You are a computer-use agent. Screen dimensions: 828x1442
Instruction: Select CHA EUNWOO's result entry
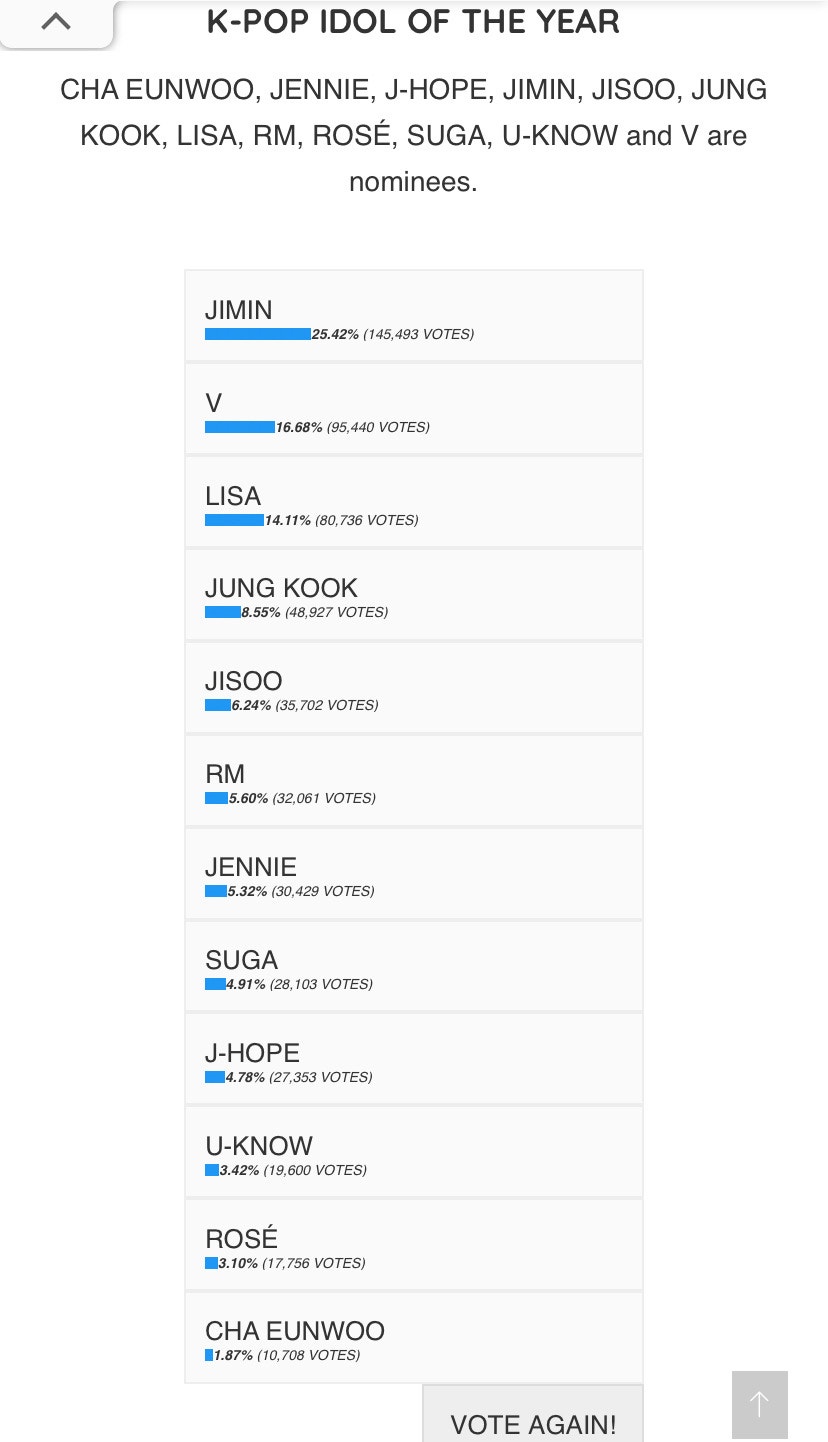pyautogui.click(x=413, y=1336)
